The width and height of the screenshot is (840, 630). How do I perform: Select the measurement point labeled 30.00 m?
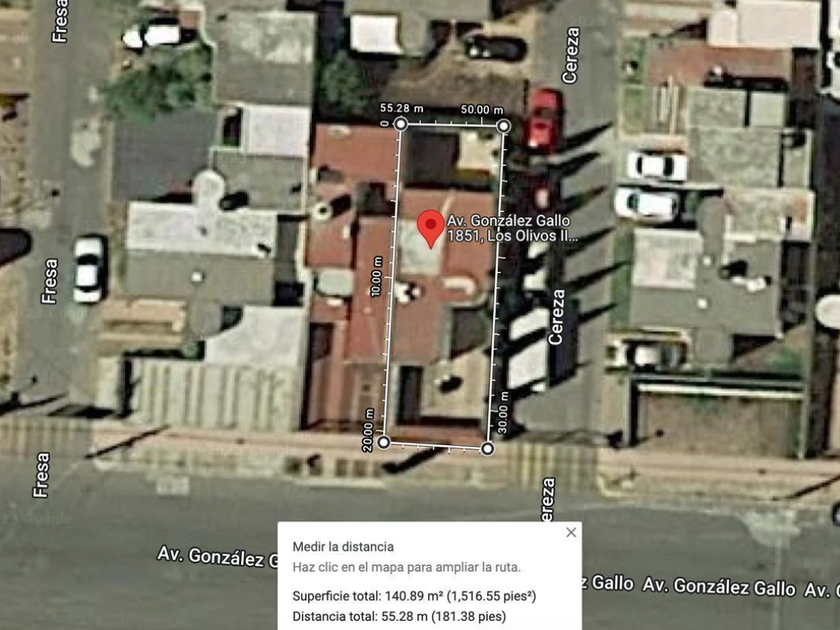coord(487,449)
